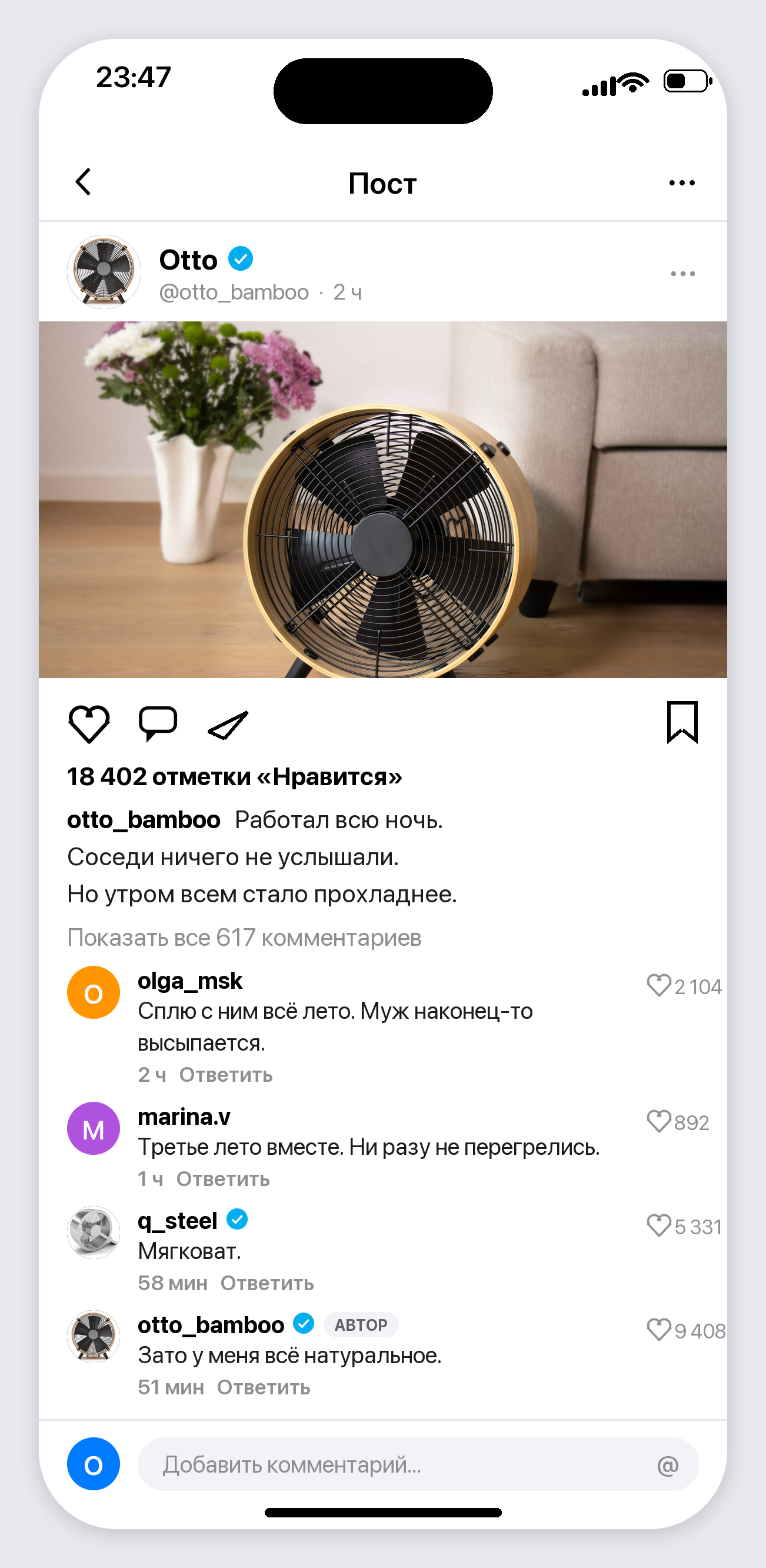Image resolution: width=766 pixels, height=1568 pixels.
Task: Reply to otto_bamboo's comment
Action: (x=264, y=1387)
